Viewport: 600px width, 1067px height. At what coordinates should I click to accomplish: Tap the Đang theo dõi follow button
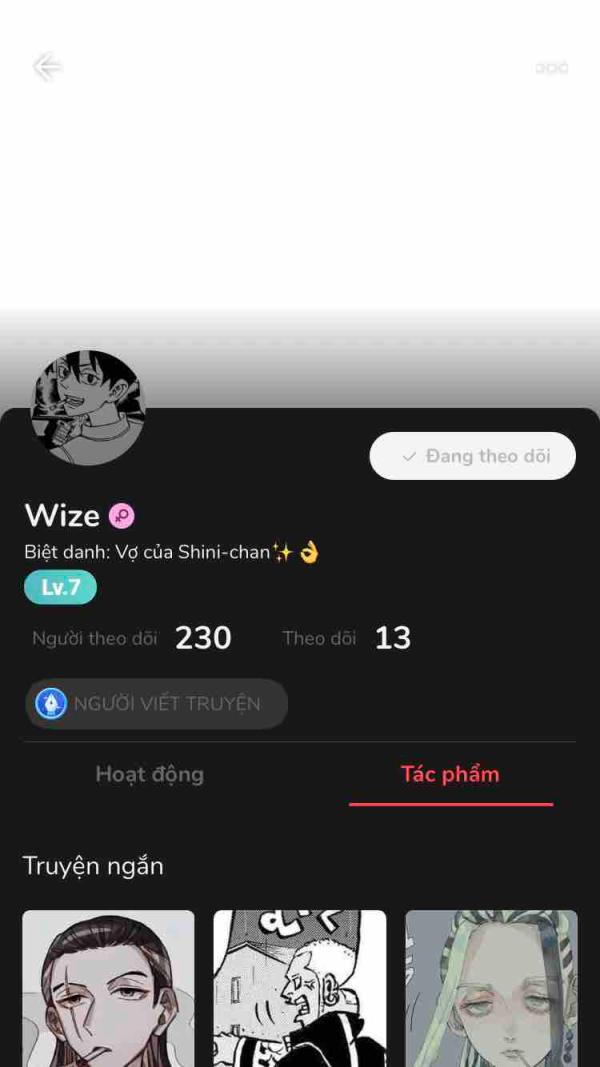pos(472,456)
